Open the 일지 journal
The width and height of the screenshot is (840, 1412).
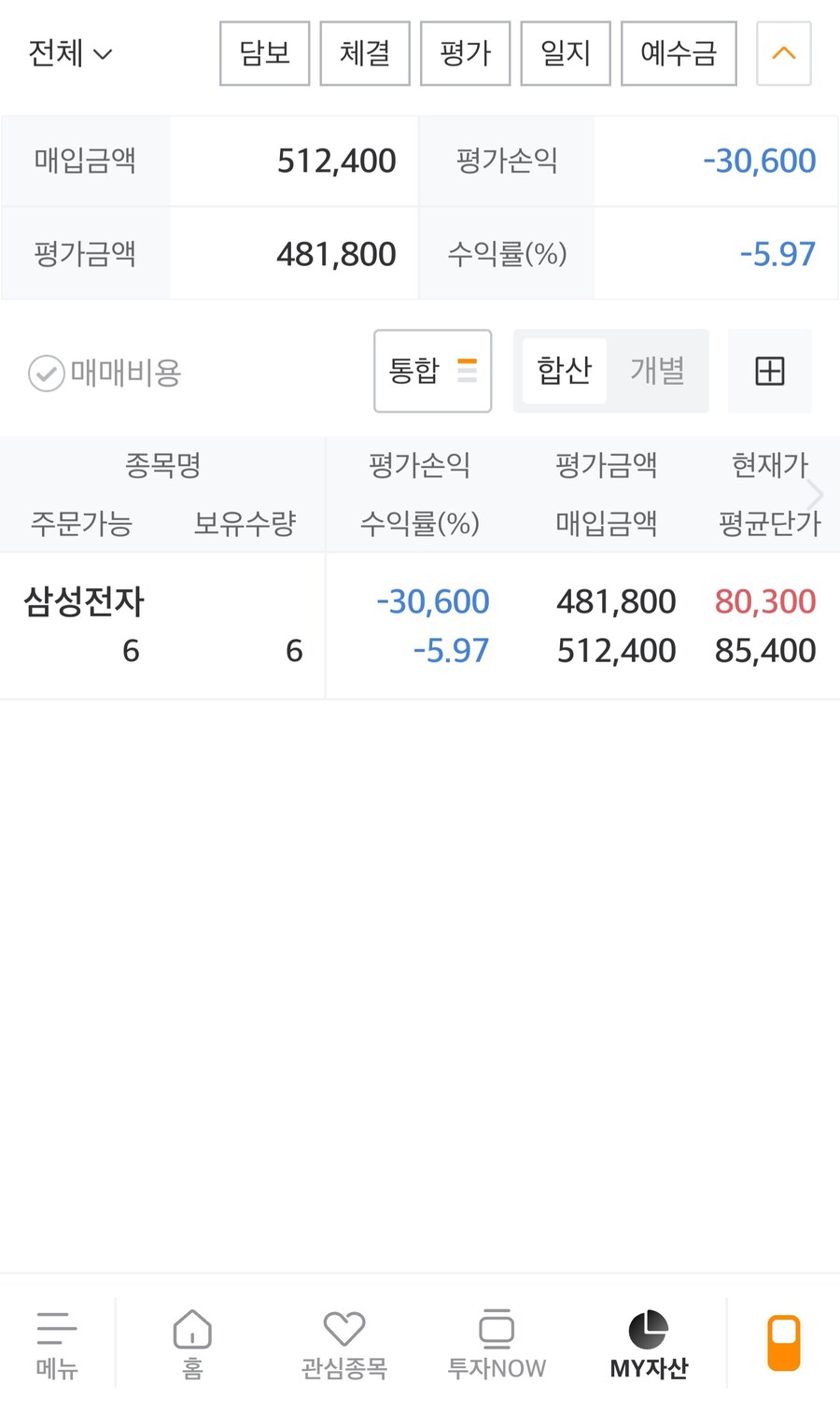click(x=566, y=53)
